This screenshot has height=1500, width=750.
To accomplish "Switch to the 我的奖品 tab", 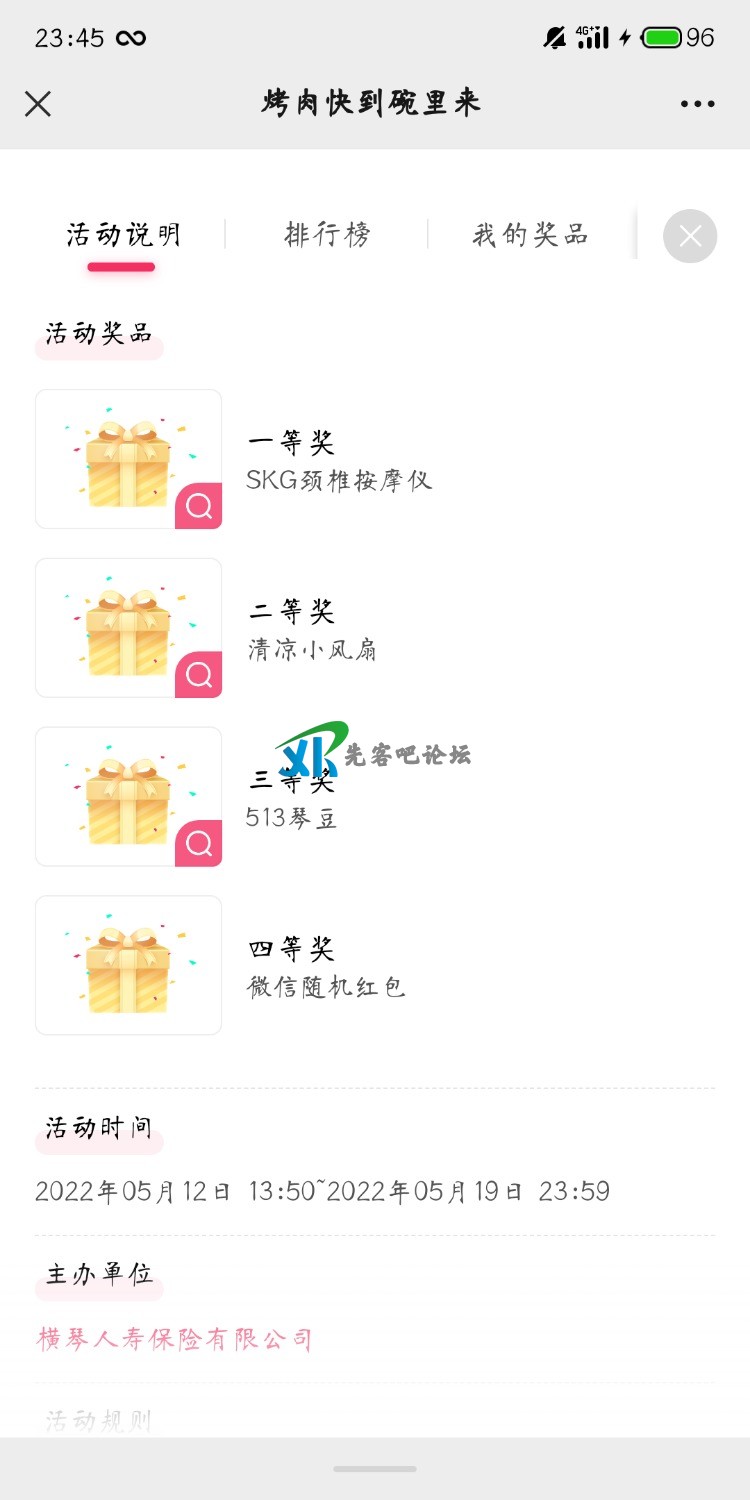I will click(530, 235).
